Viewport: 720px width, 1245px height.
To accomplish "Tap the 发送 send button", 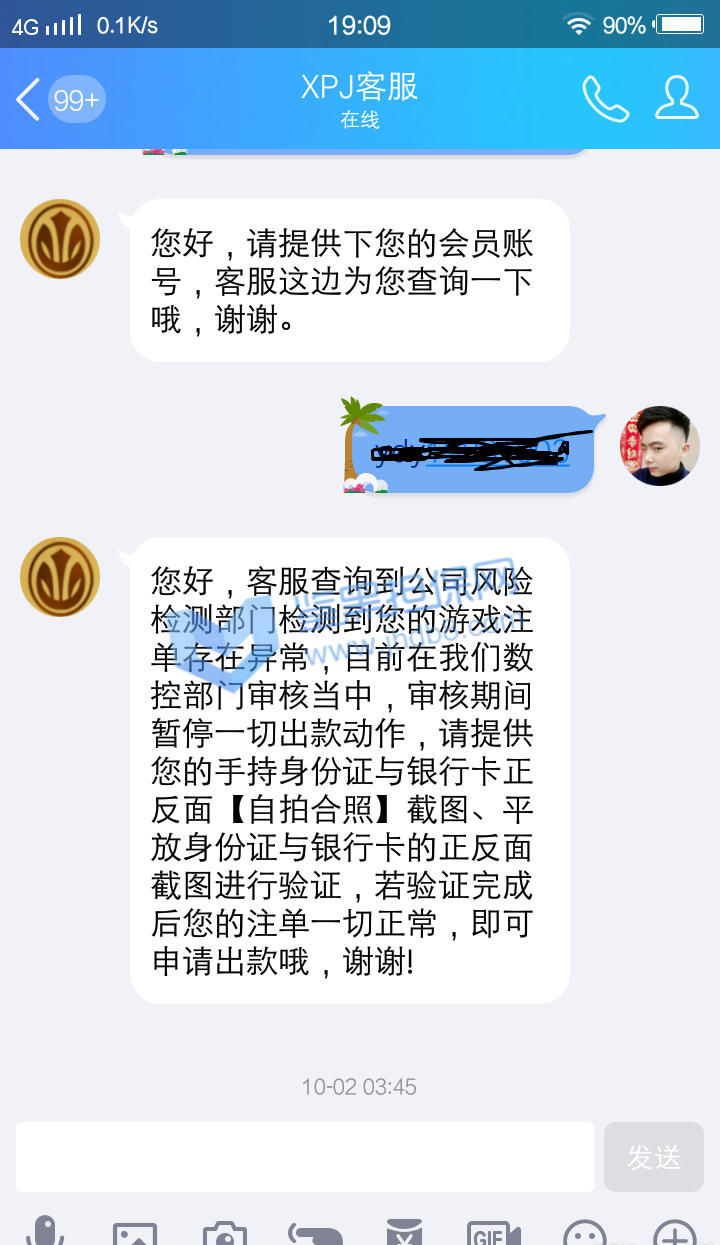I will click(x=654, y=1157).
